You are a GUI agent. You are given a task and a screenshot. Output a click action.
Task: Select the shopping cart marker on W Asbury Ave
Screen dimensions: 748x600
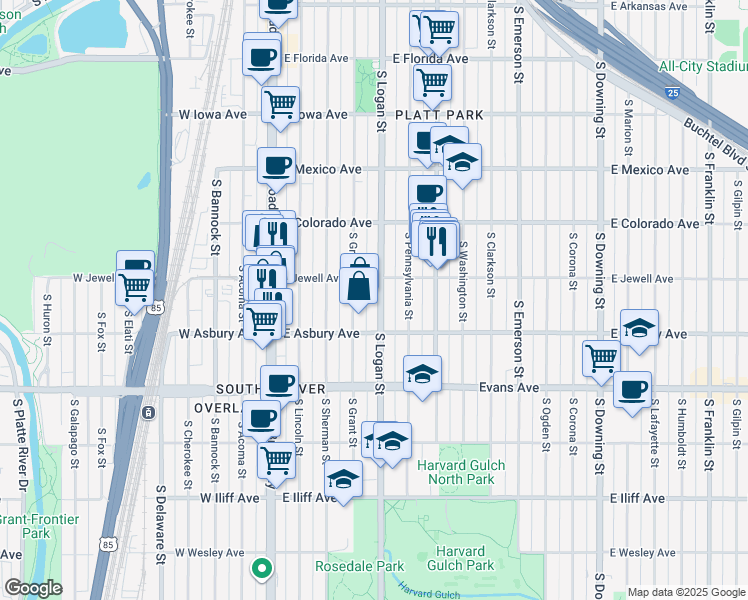pos(262,322)
